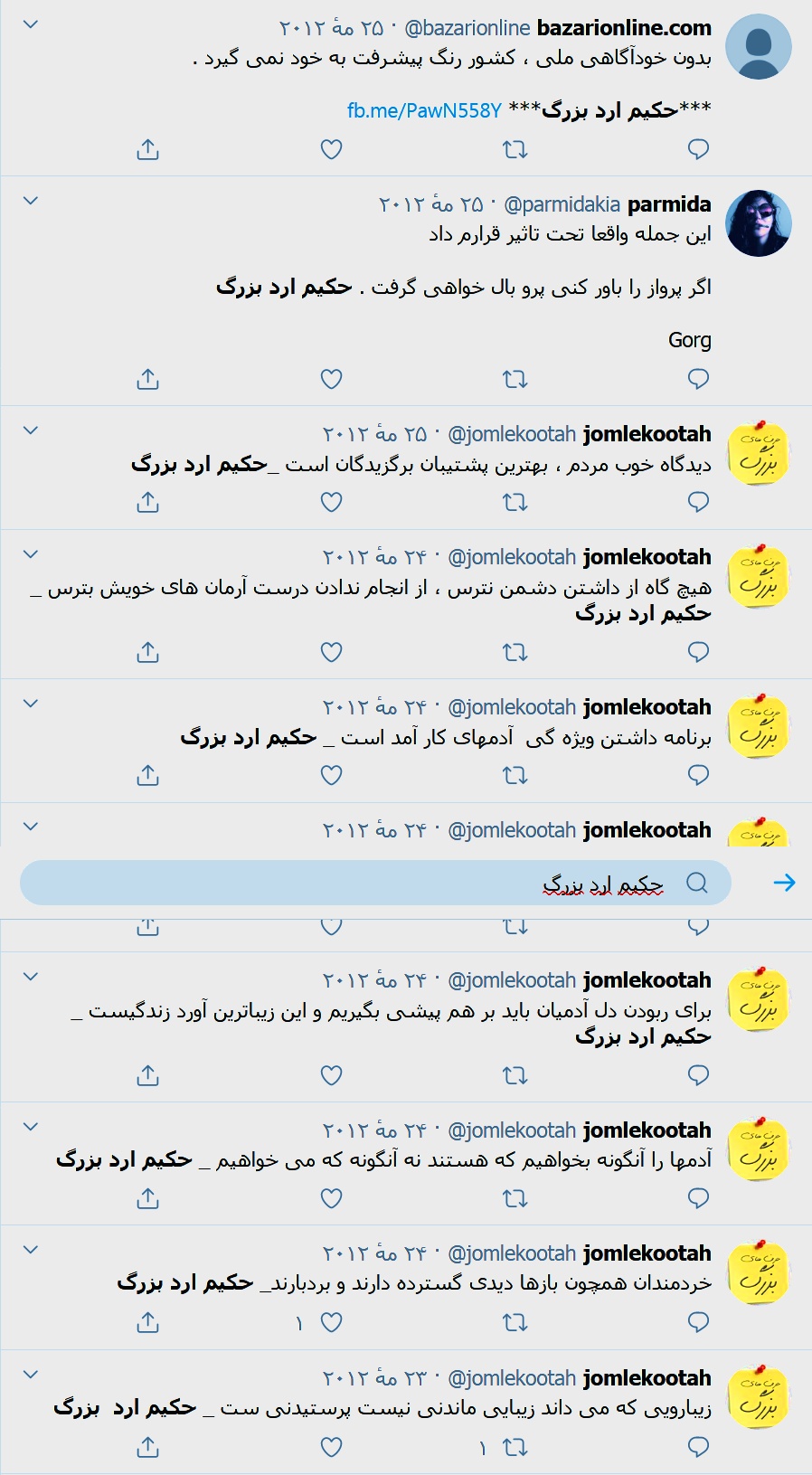Reply to the tweet about خردمندان همچون بازها
This screenshot has width=812, height=1475.
698,1322
